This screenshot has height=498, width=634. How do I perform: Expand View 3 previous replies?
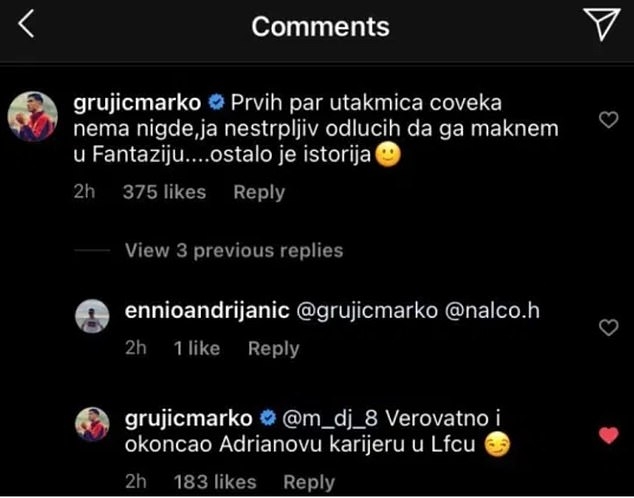coord(233,251)
